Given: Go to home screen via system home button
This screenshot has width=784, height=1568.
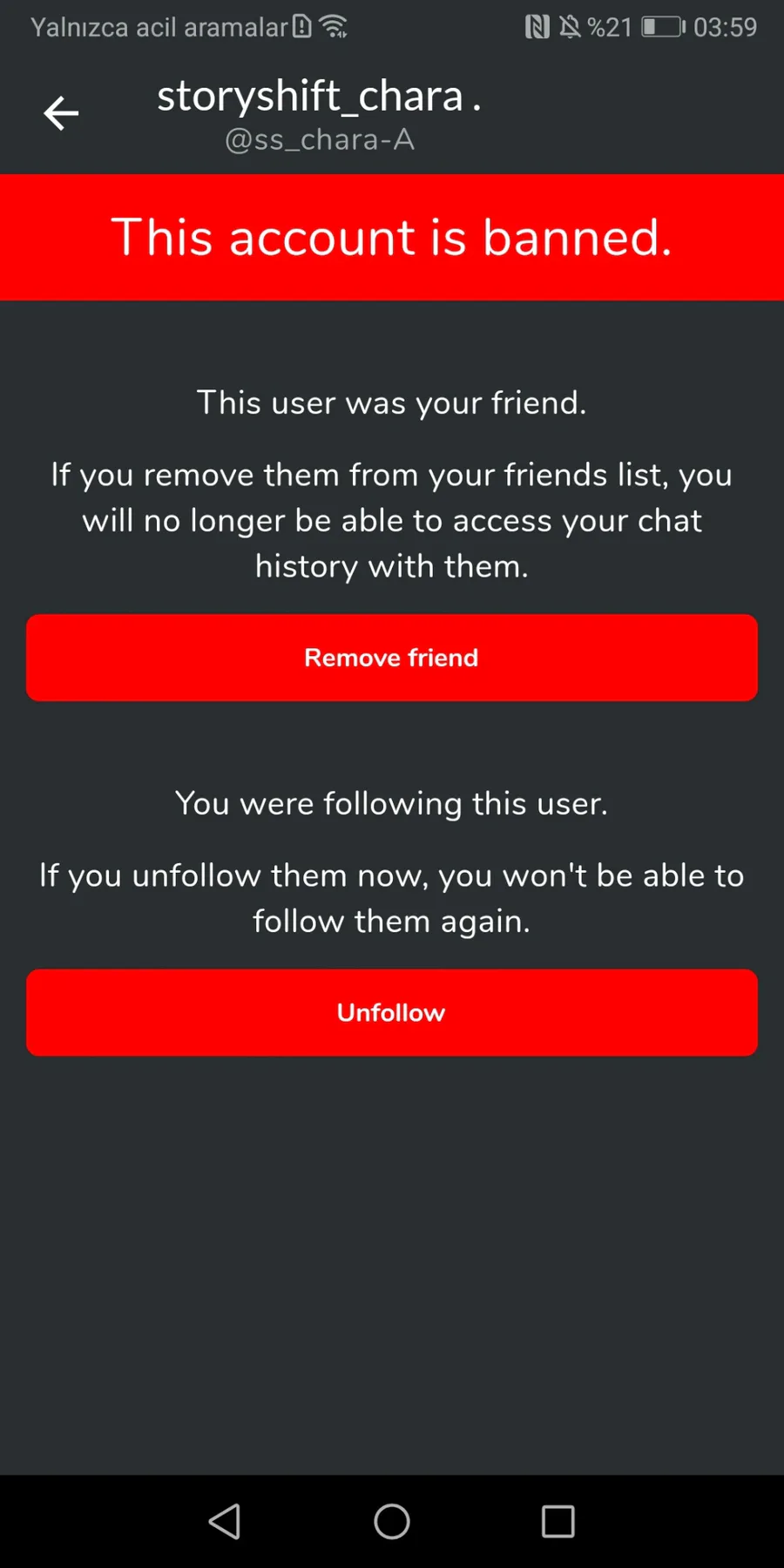Looking at the screenshot, I should [391, 1522].
